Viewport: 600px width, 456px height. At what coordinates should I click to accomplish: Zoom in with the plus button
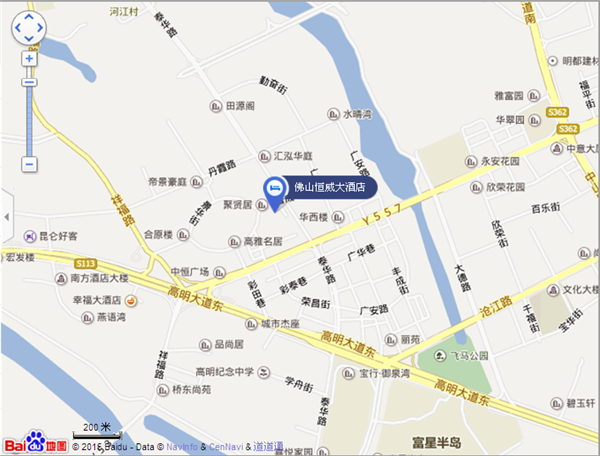click(29, 58)
